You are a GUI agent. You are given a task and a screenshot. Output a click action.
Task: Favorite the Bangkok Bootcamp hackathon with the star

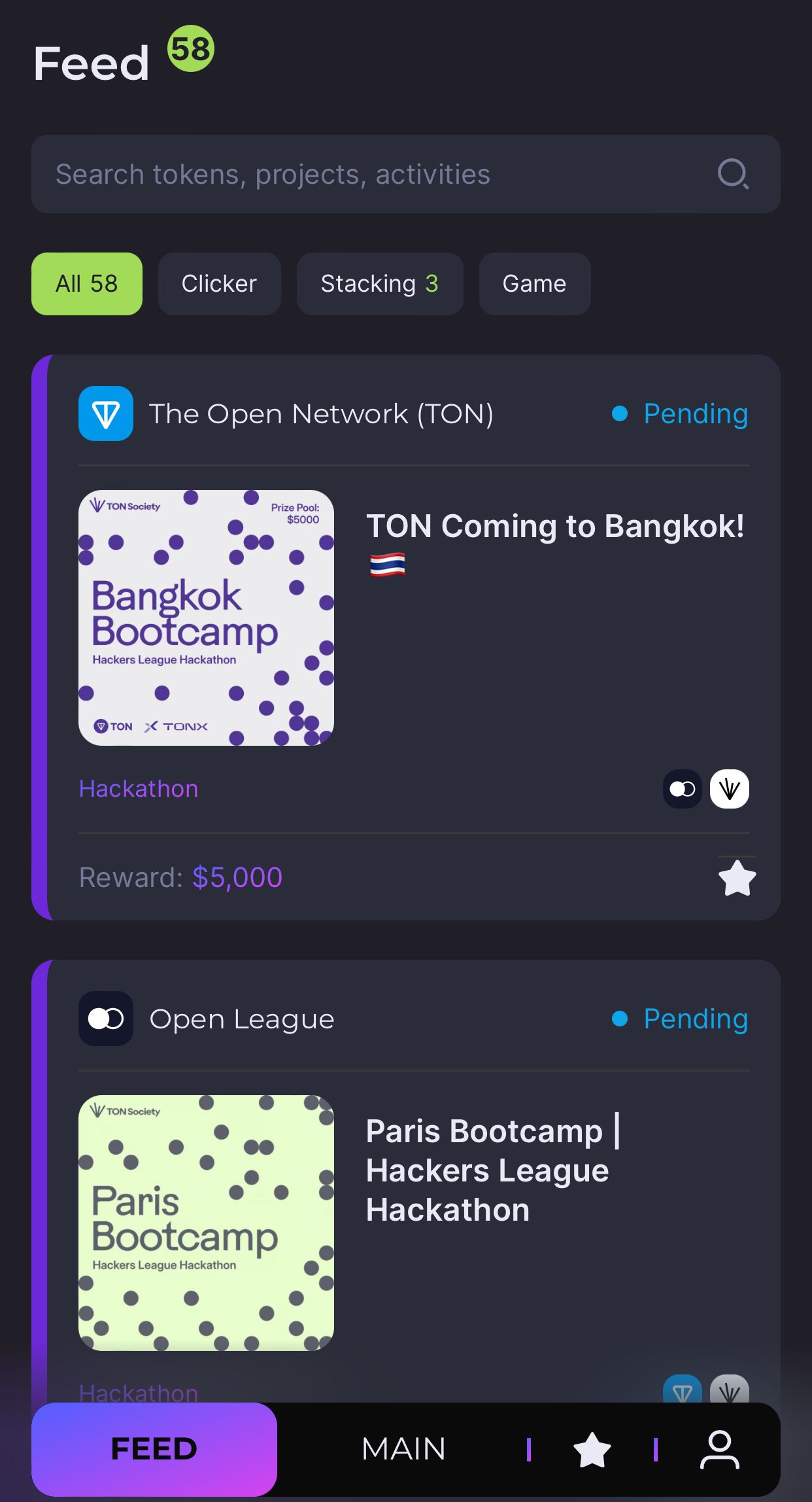[x=737, y=877]
